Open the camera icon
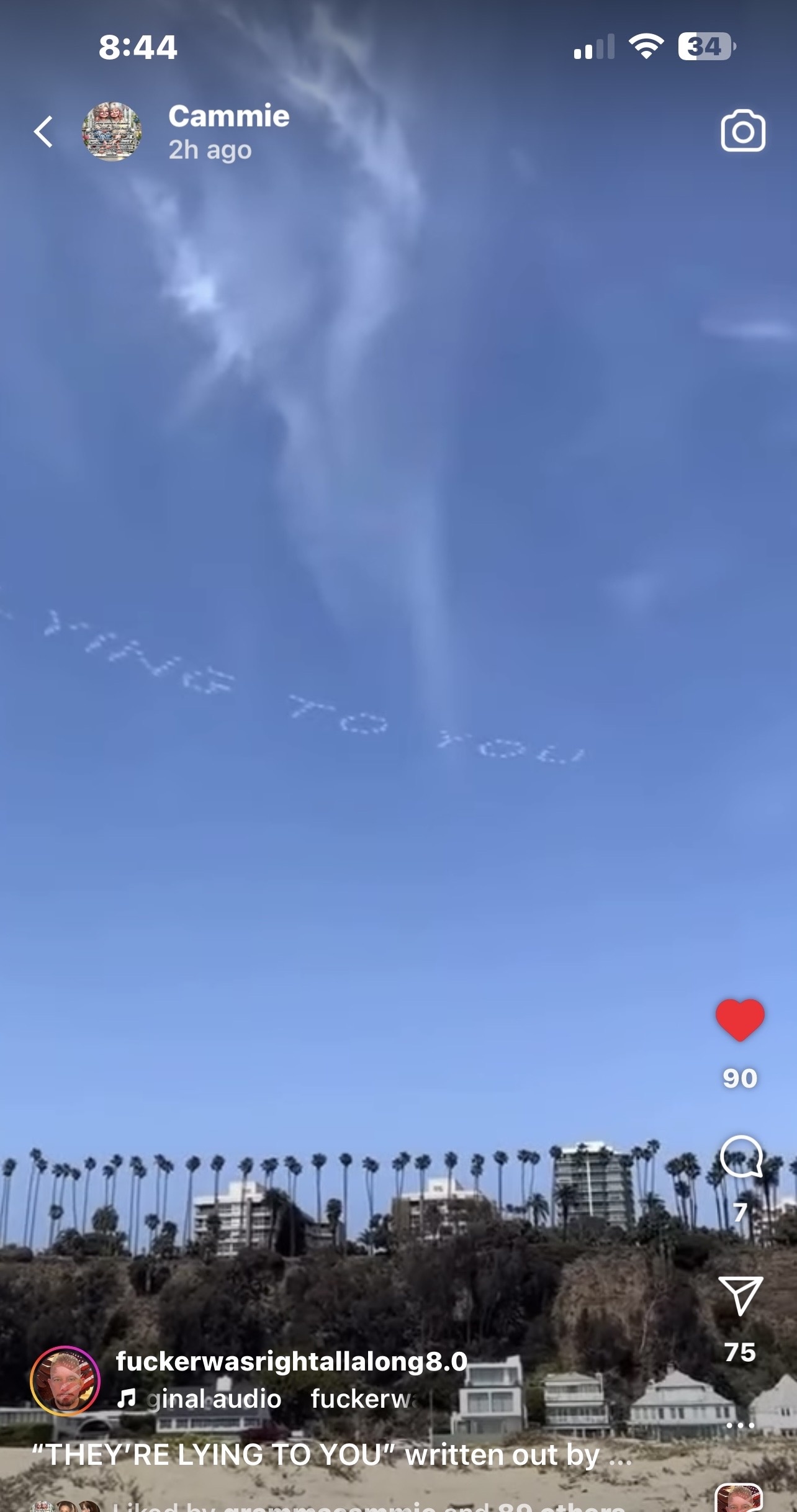The width and height of the screenshot is (797, 1512). (x=743, y=131)
